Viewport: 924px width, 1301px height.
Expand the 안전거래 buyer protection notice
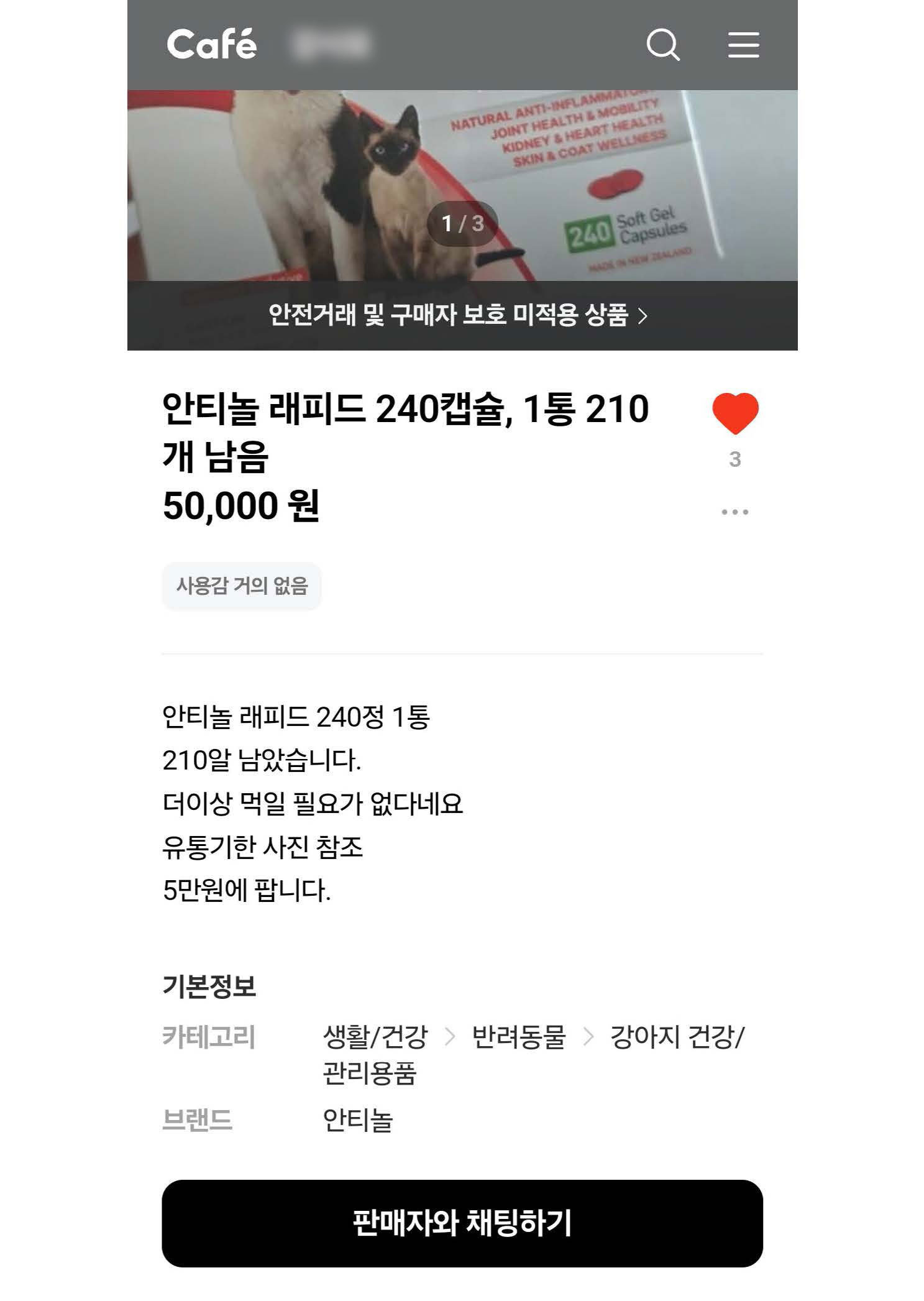coord(460,317)
